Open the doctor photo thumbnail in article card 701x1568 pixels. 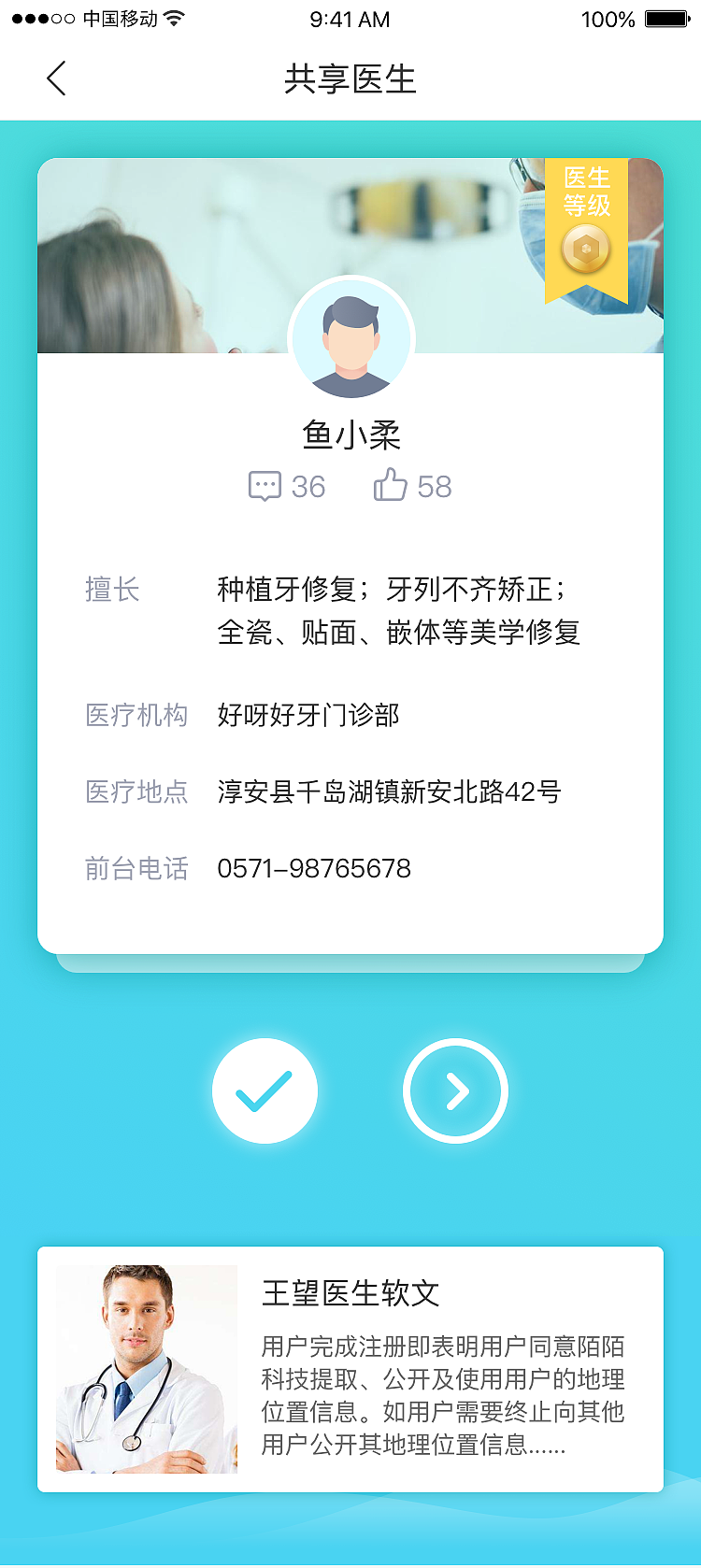[x=146, y=1368]
